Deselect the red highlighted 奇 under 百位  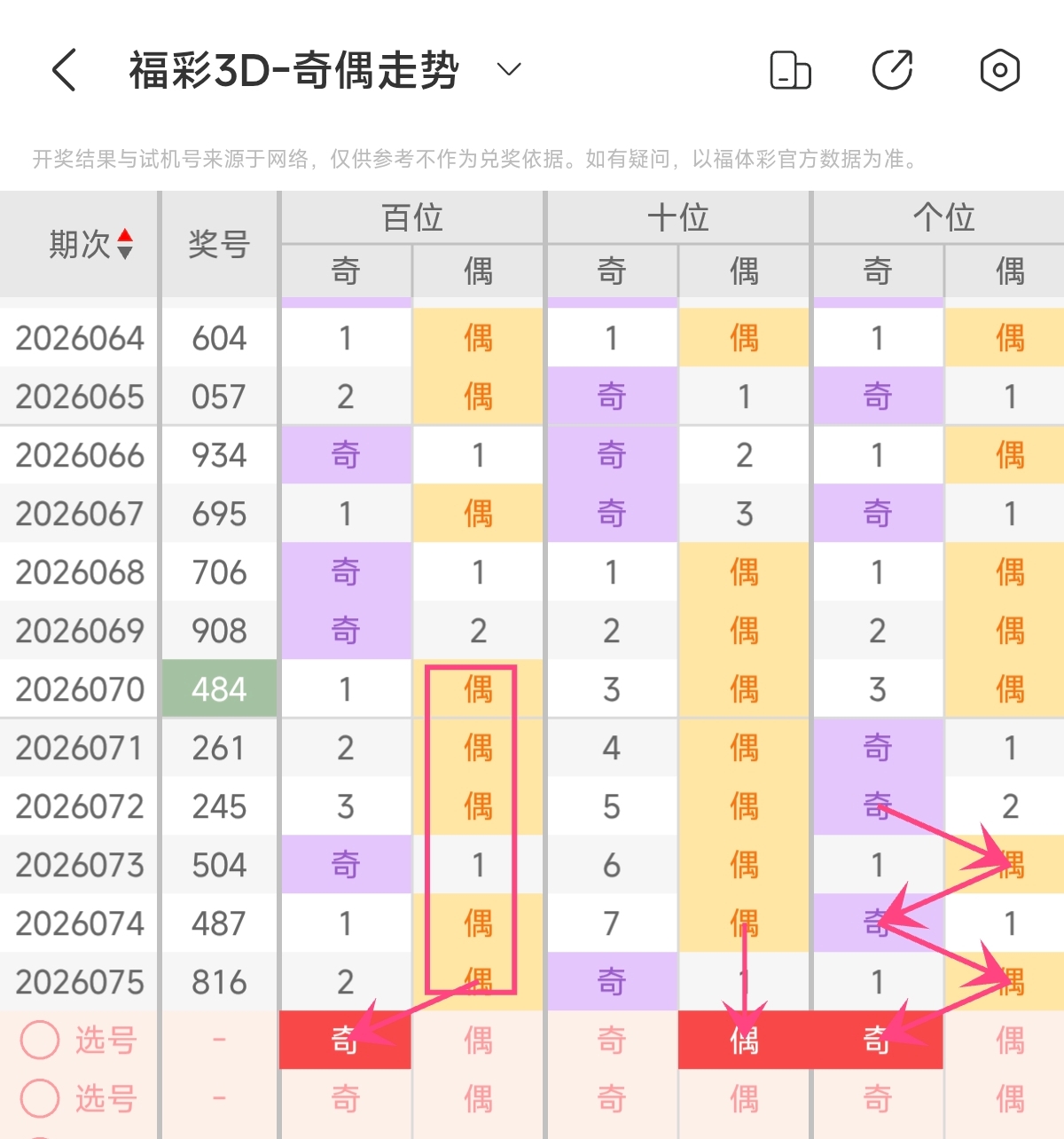coord(345,1040)
